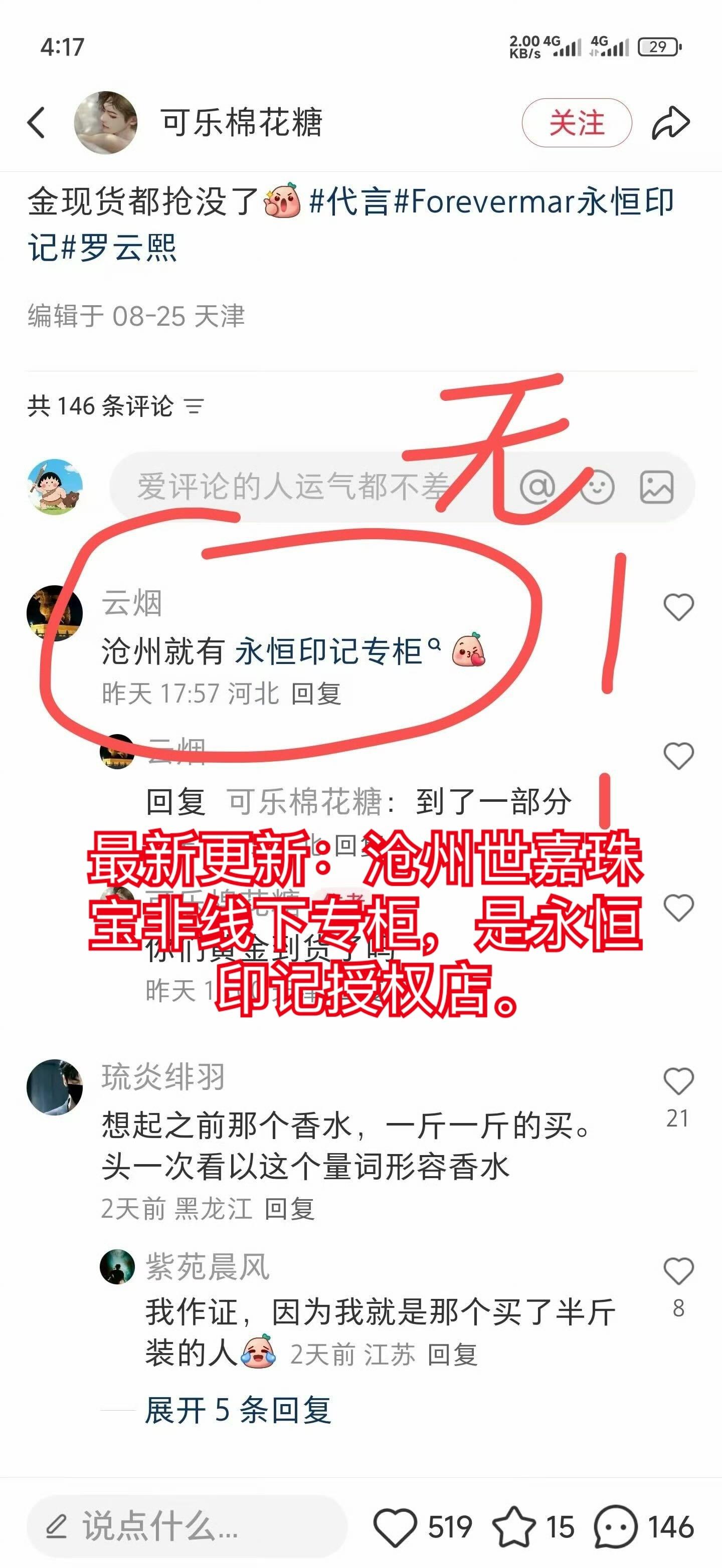Expand 展开5条回复
This screenshot has width=722, height=1568.
click(238, 1410)
